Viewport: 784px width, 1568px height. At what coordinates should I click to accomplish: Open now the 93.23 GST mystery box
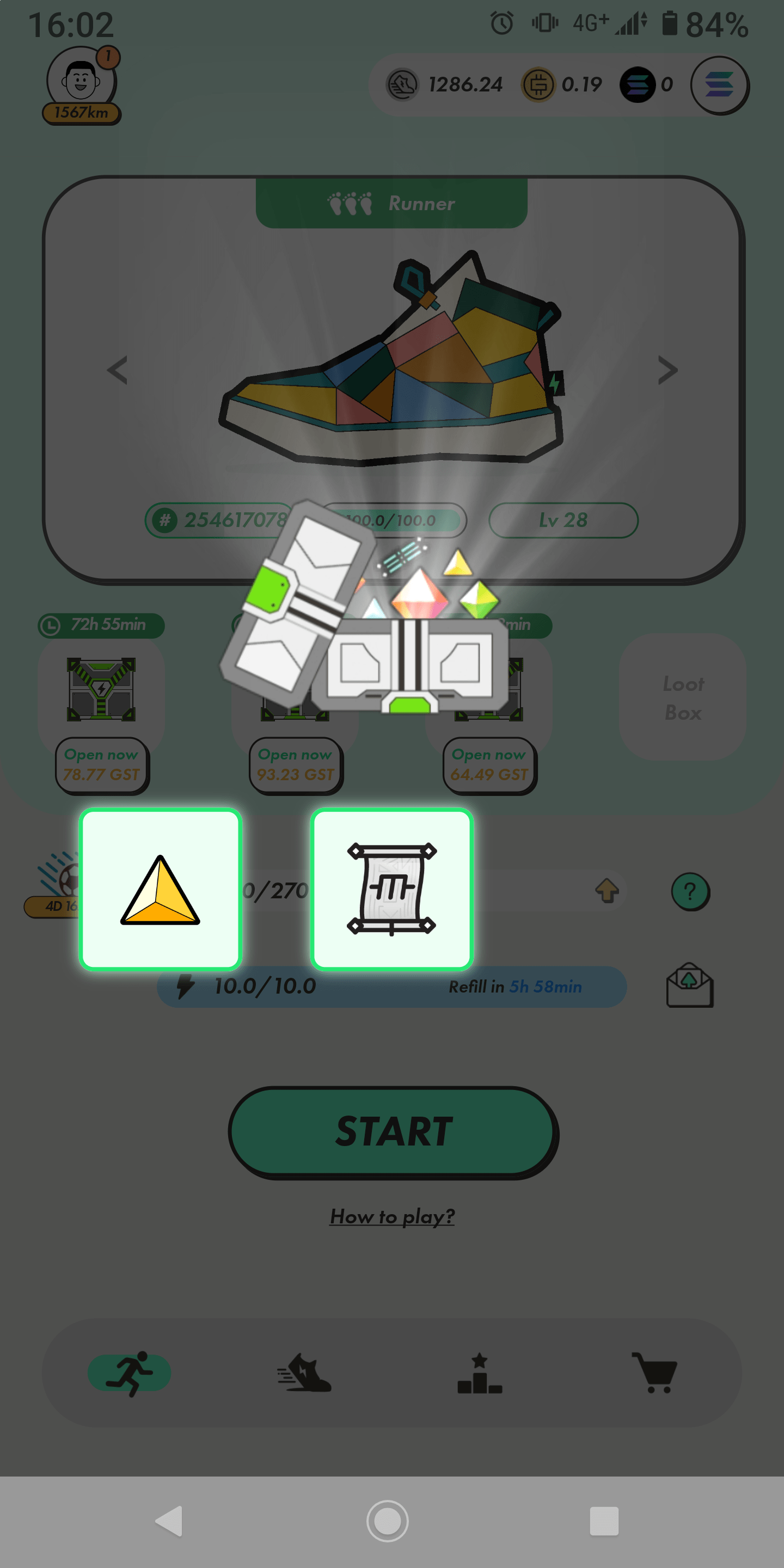tap(296, 764)
